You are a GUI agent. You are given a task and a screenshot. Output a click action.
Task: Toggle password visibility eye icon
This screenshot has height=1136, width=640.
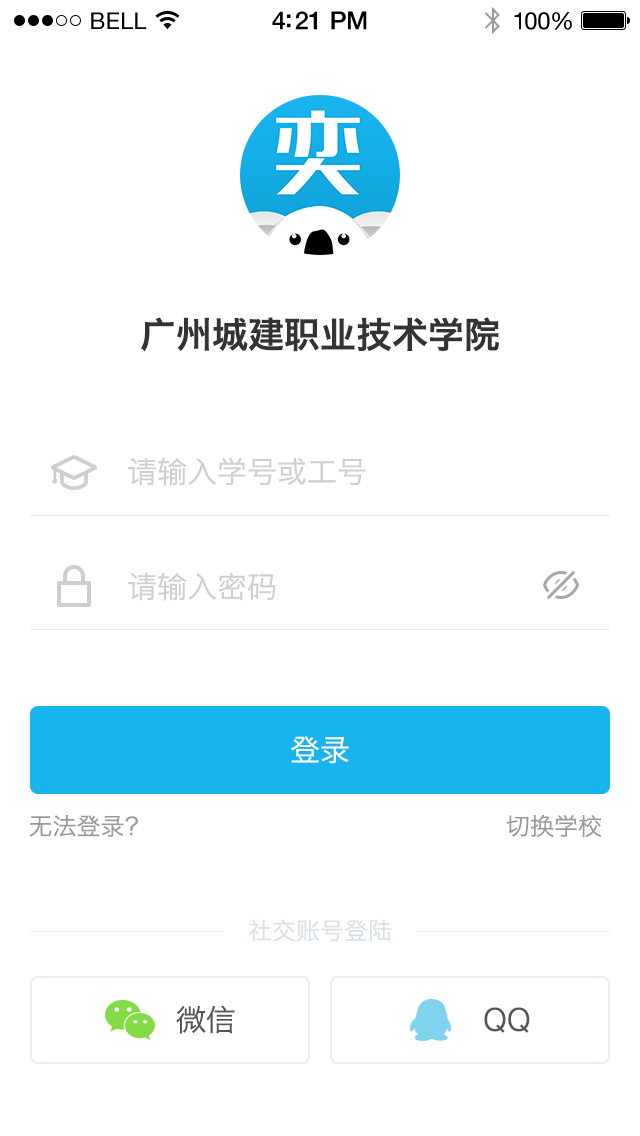click(x=561, y=585)
